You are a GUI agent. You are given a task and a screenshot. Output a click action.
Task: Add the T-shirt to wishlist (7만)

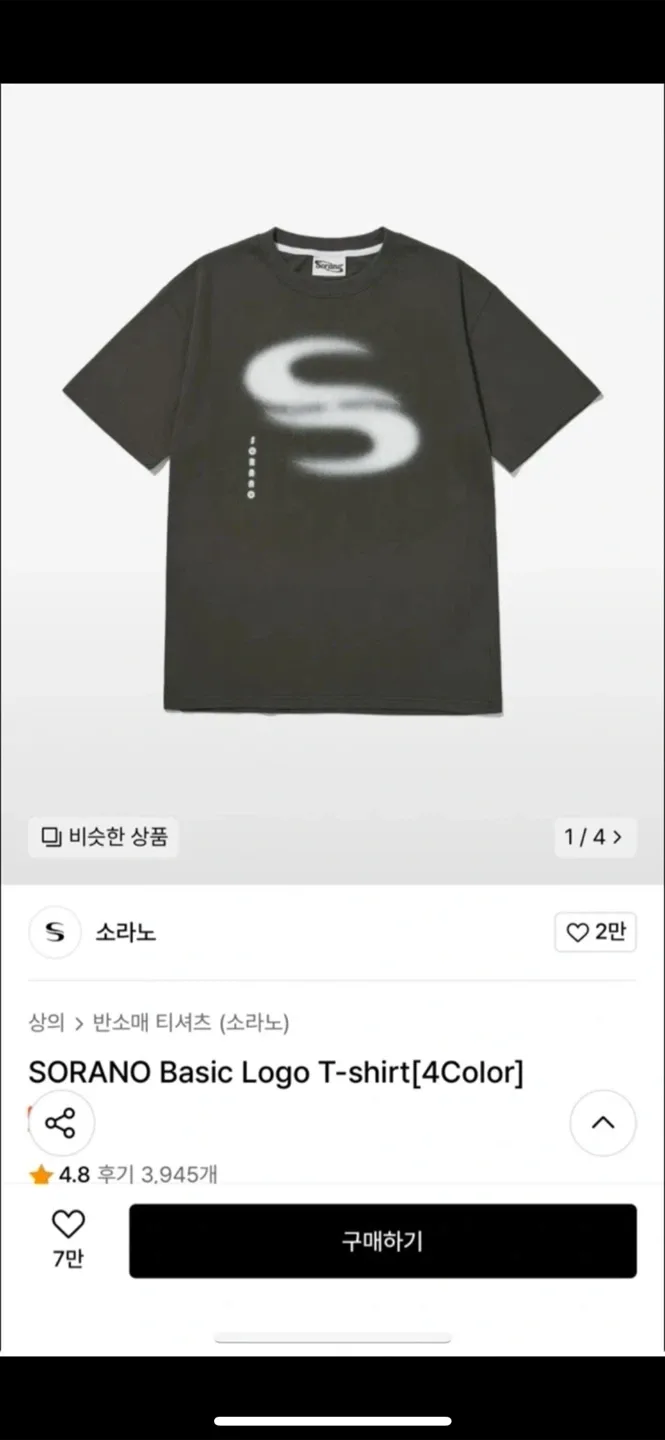[68, 1238]
